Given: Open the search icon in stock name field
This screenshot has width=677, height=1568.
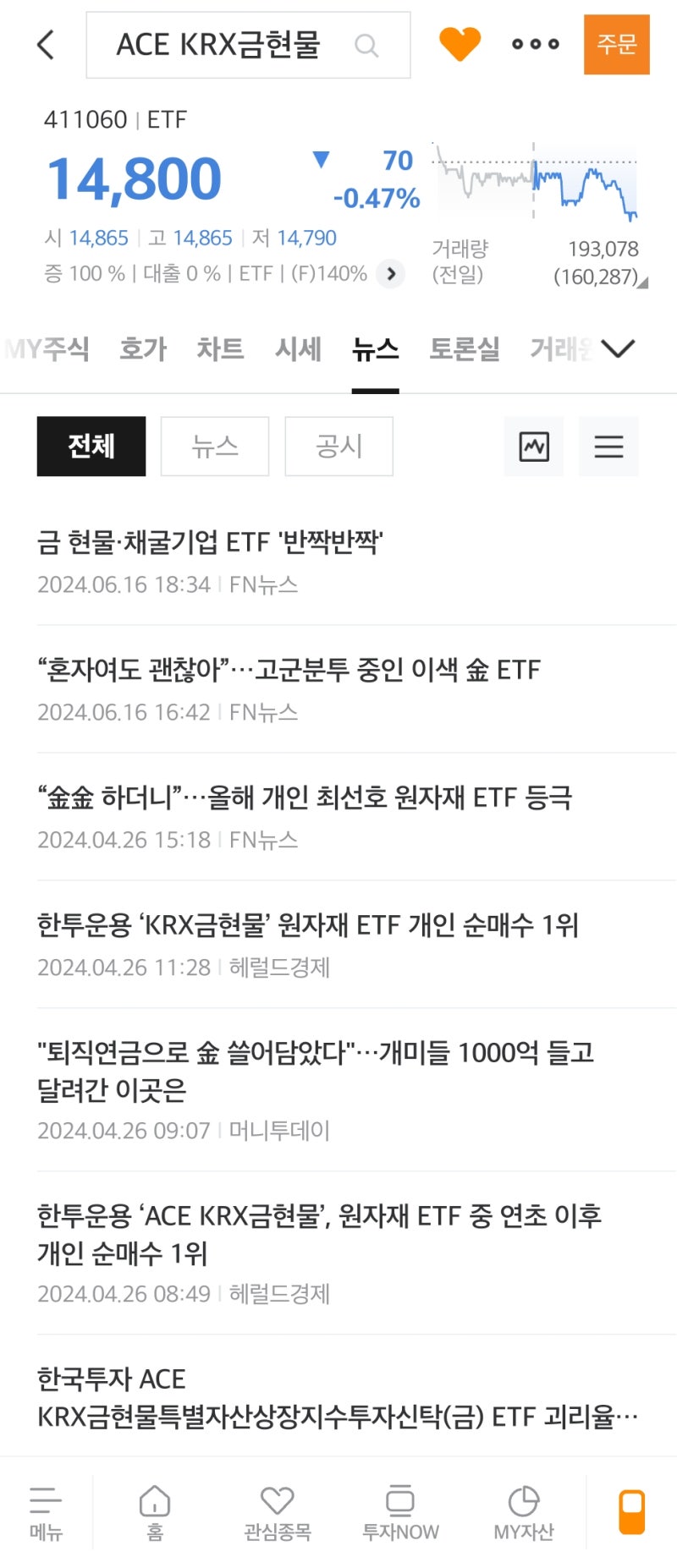Looking at the screenshot, I should pyautogui.click(x=366, y=45).
